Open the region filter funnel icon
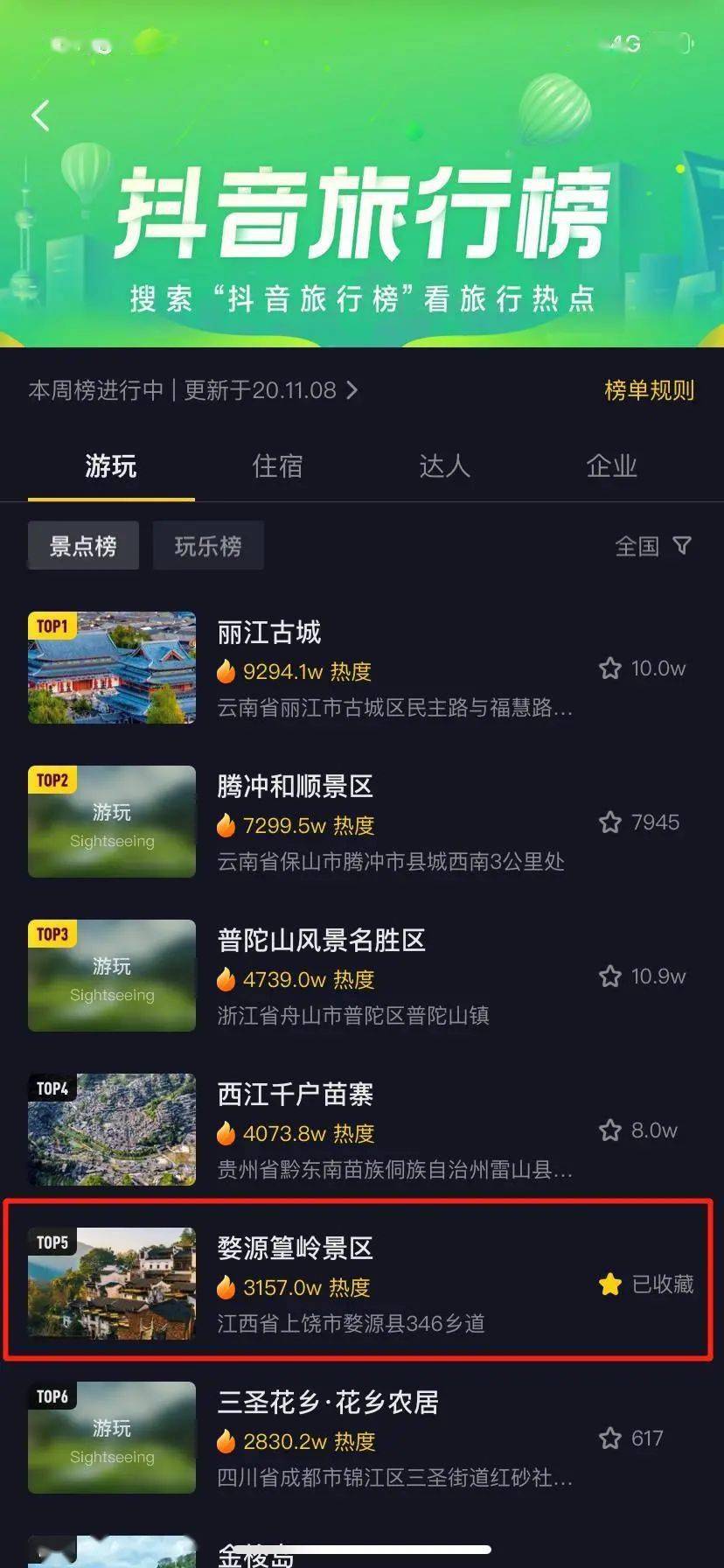The height and width of the screenshot is (1568, 724). (683, 545)
